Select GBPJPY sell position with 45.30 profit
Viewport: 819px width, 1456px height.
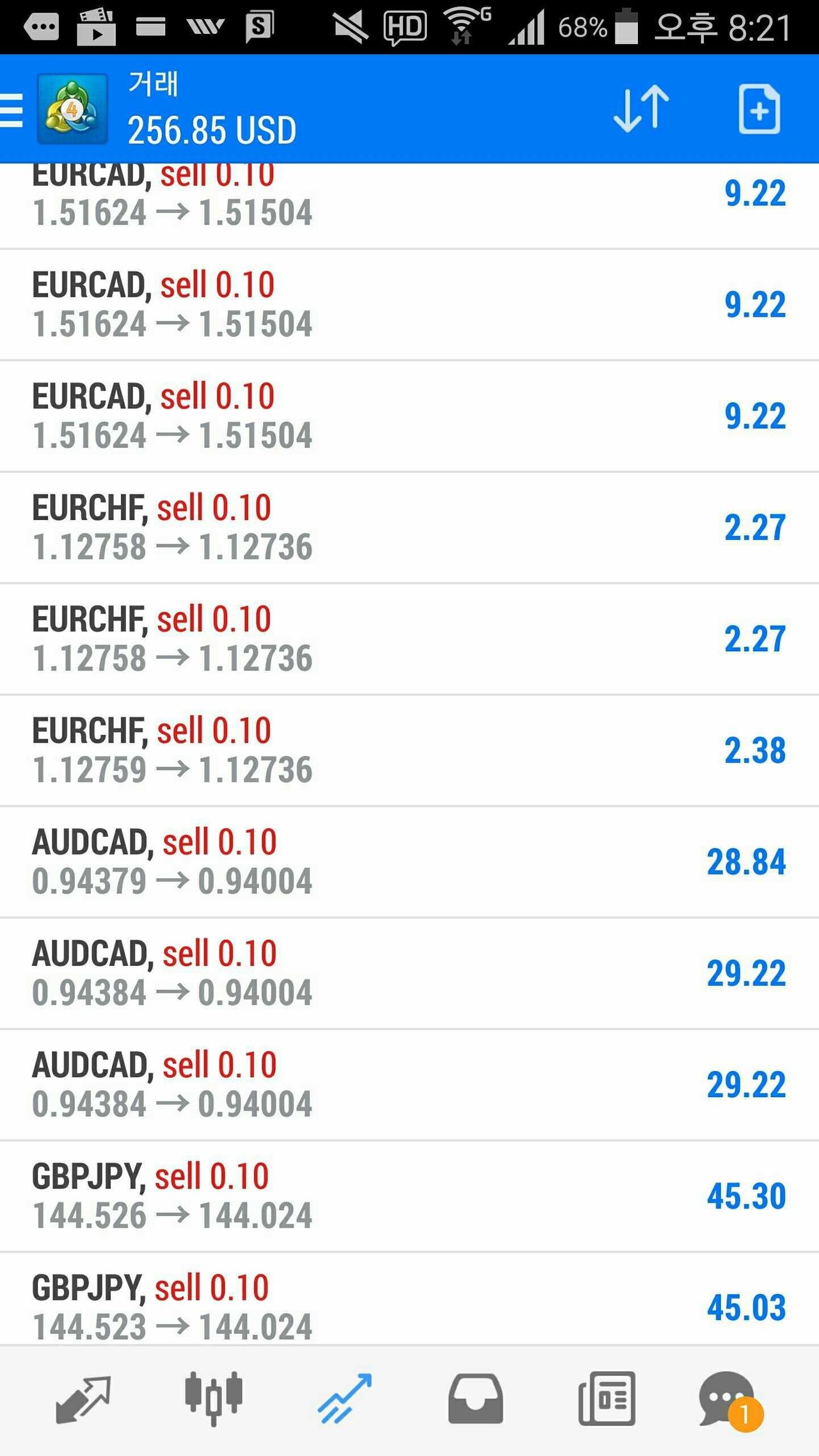pyautogui.click(x=409, y=1196)
